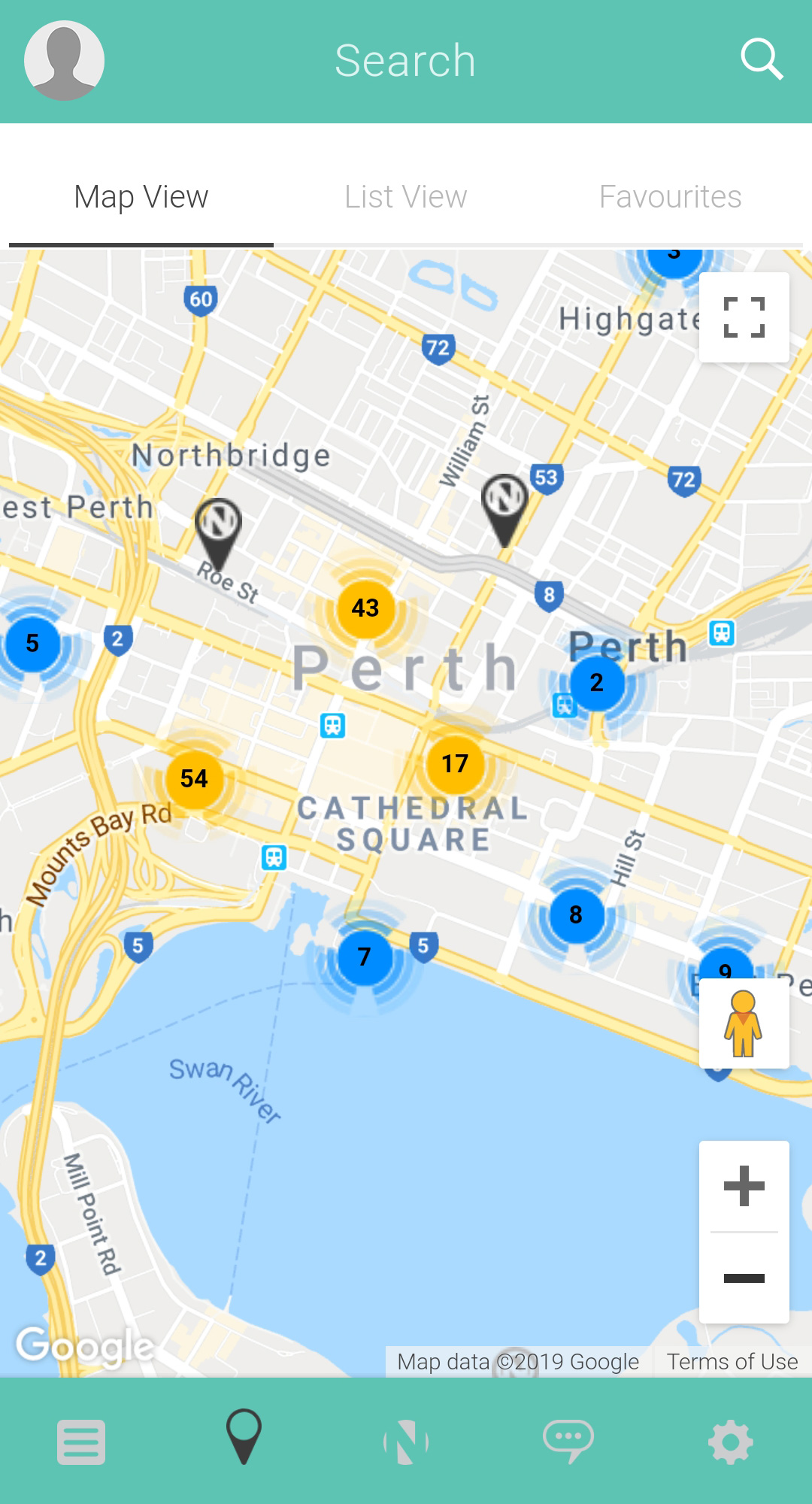
Task: Select the cluster marker showing 17
Action: point(455,764)
